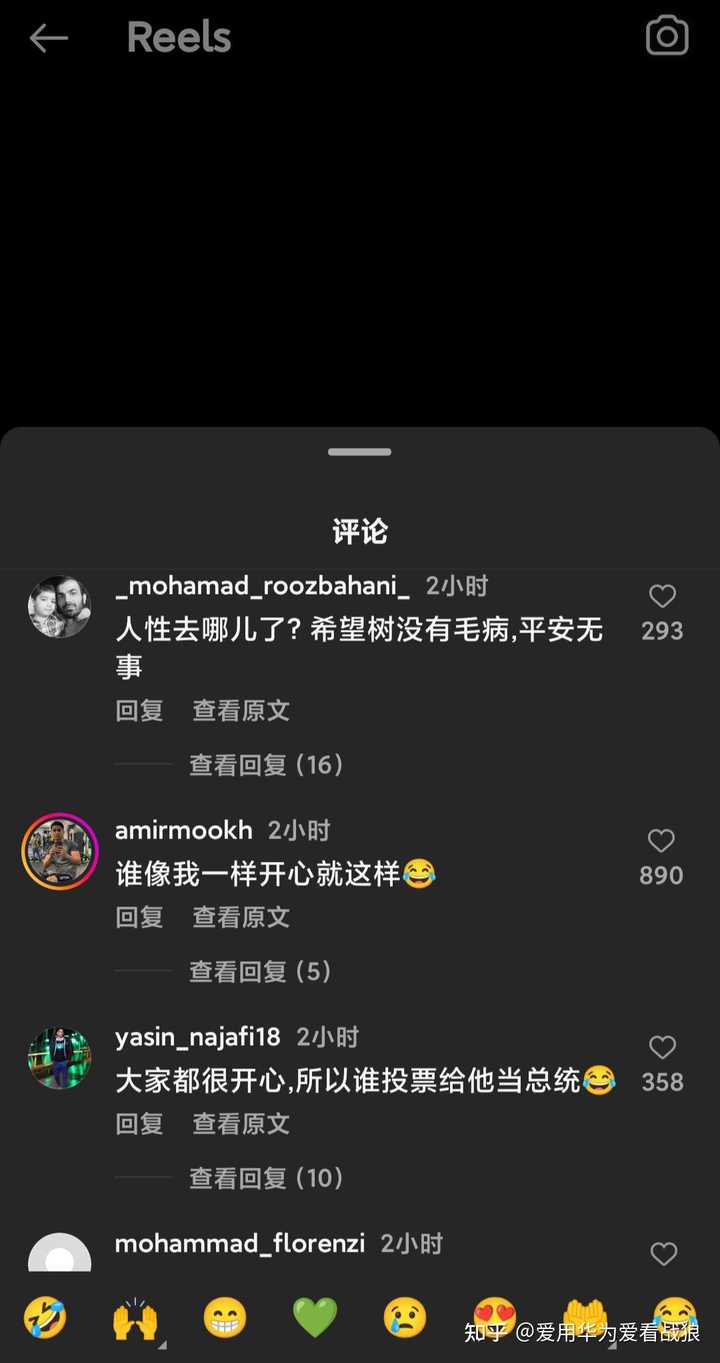Expand the 16 replies under _mohamad_roozbahani_
Image resolution: width=720 pixels, height=1363 pixels.
[x=266, y=765]
